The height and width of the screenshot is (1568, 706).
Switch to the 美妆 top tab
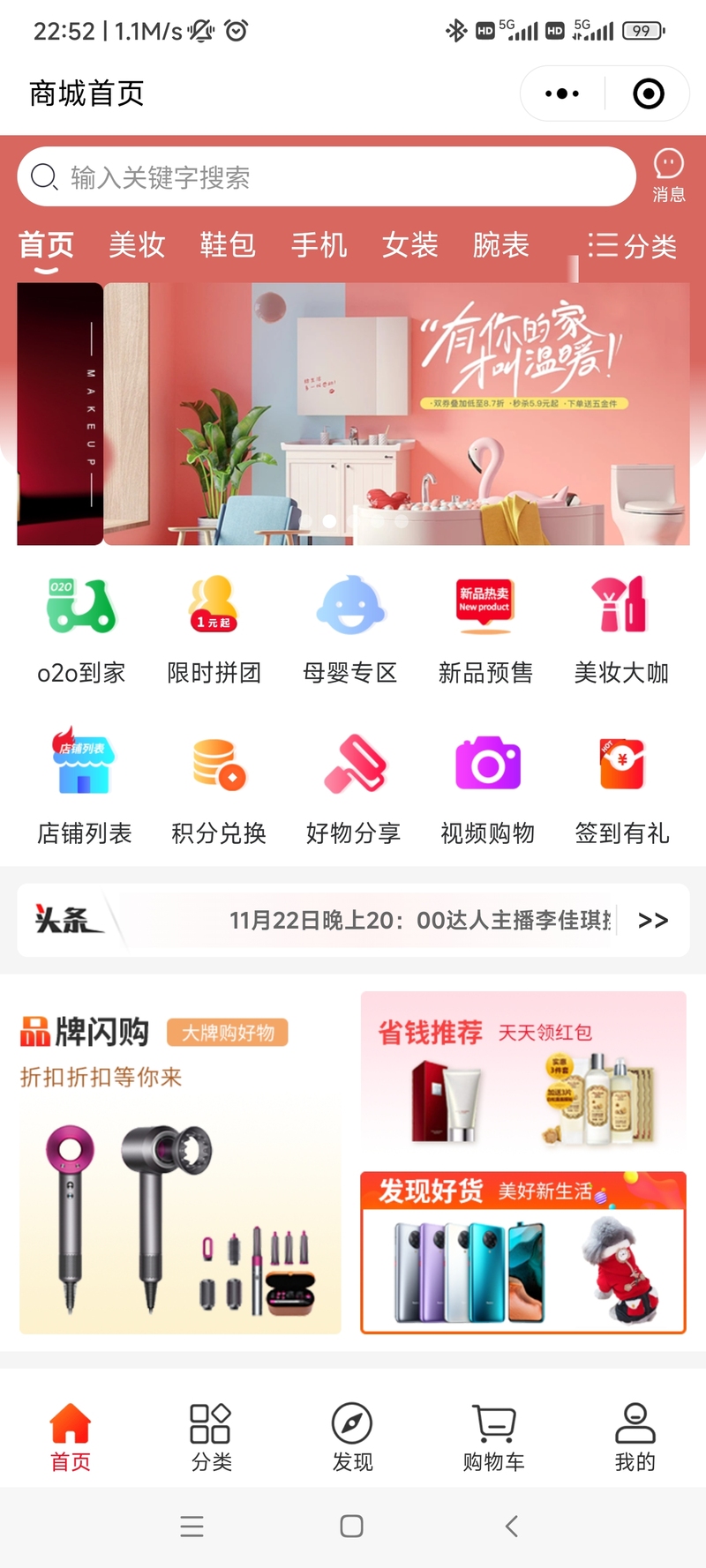pyautogui.click(x=137, y=245)
